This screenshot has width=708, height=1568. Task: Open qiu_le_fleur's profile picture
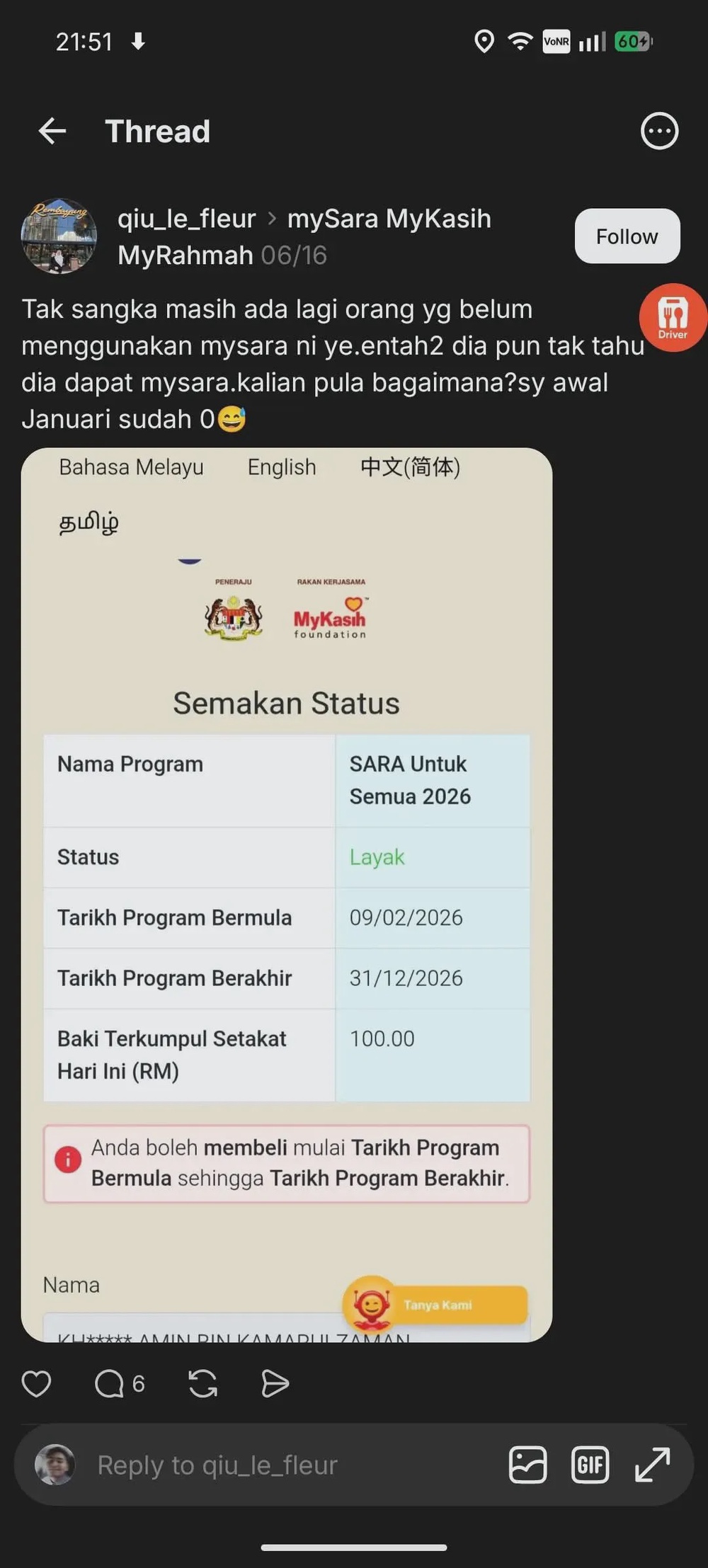tap(59, 236)
